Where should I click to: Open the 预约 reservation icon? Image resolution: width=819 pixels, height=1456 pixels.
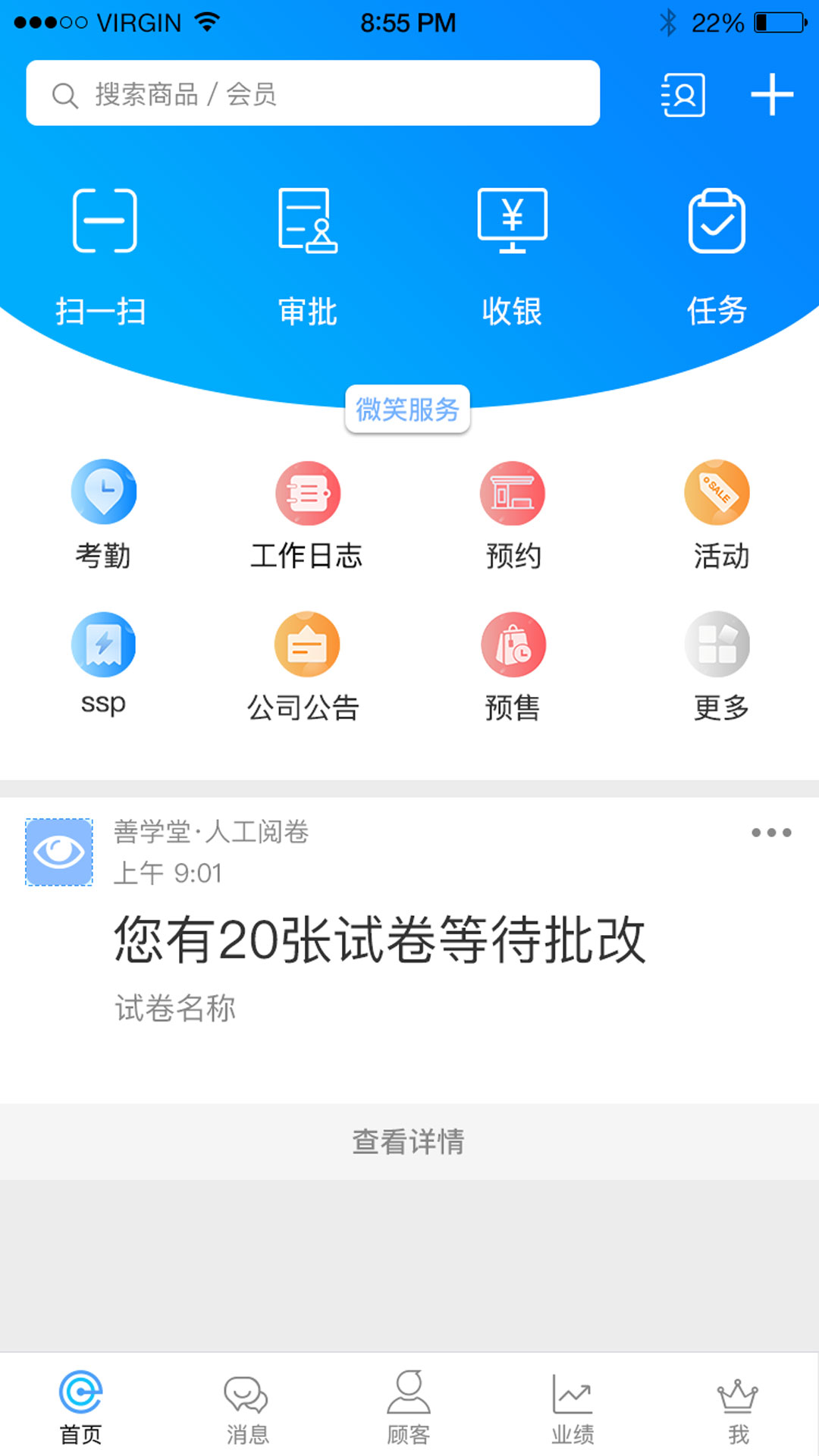click(x=512, y=516)
